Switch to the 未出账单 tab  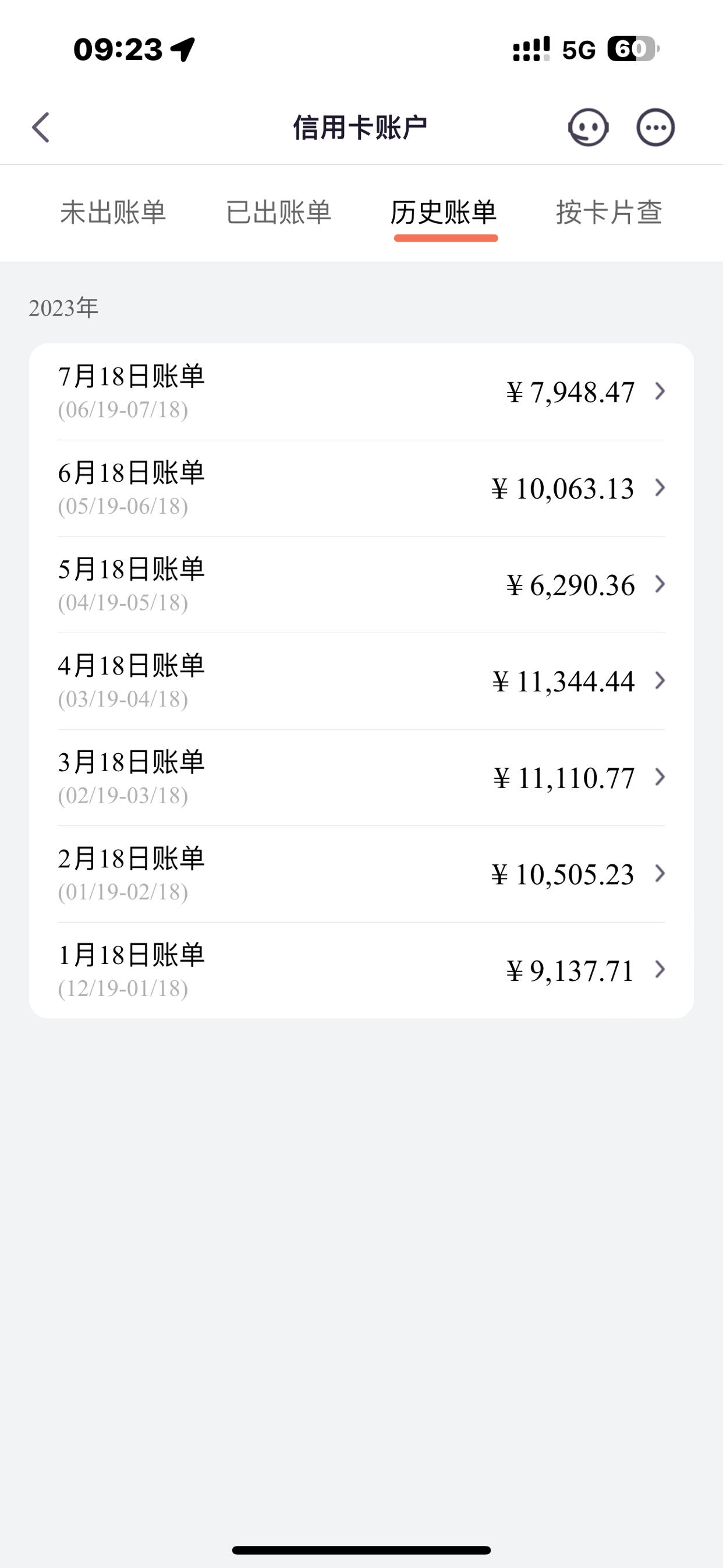coord(113,213)
